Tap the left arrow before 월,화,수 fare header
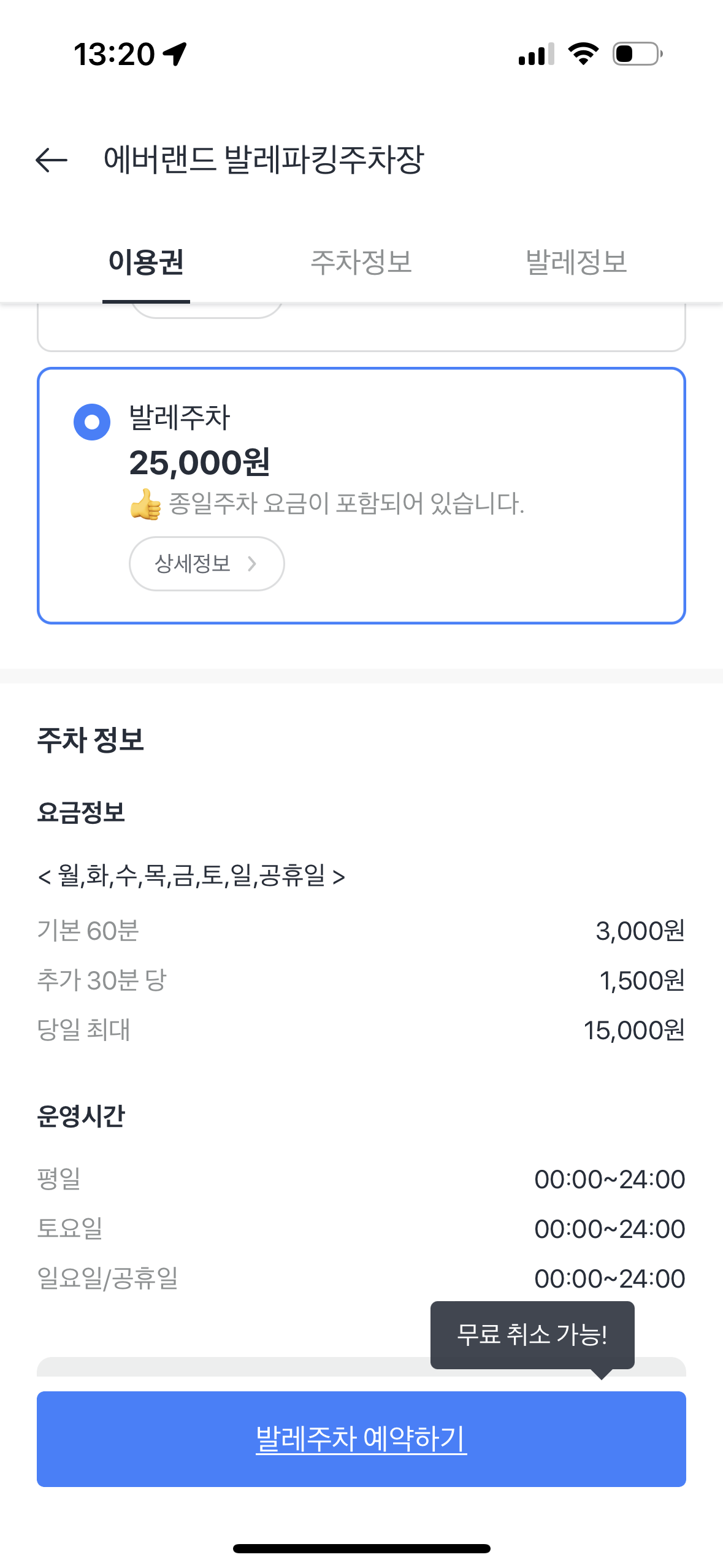This screenshot has width=723, height=1568. pos(45,877)
